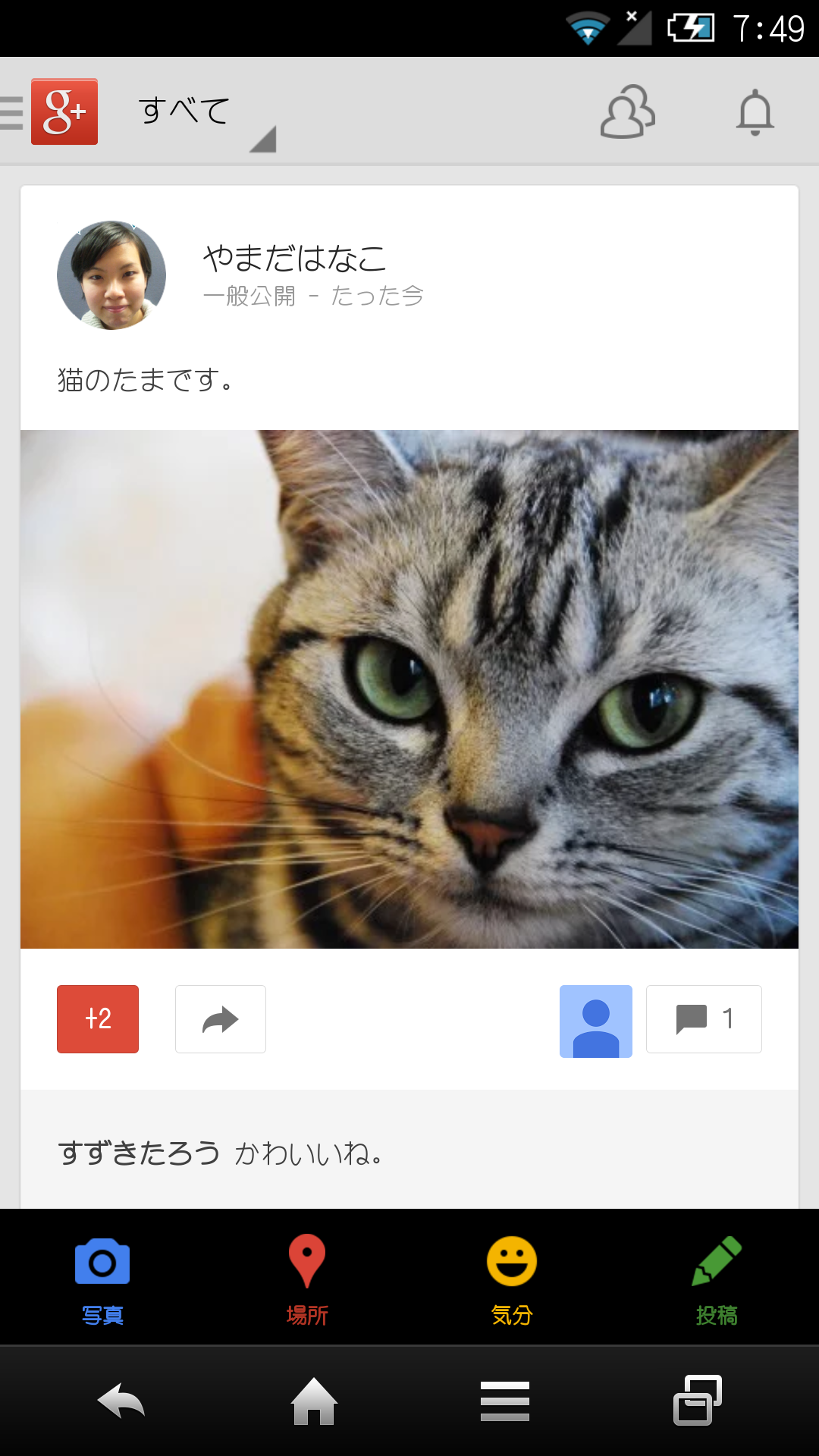Open やまだはなこ's profile picture
This screenshot has width=819, height=1456.
click(111, 275)
